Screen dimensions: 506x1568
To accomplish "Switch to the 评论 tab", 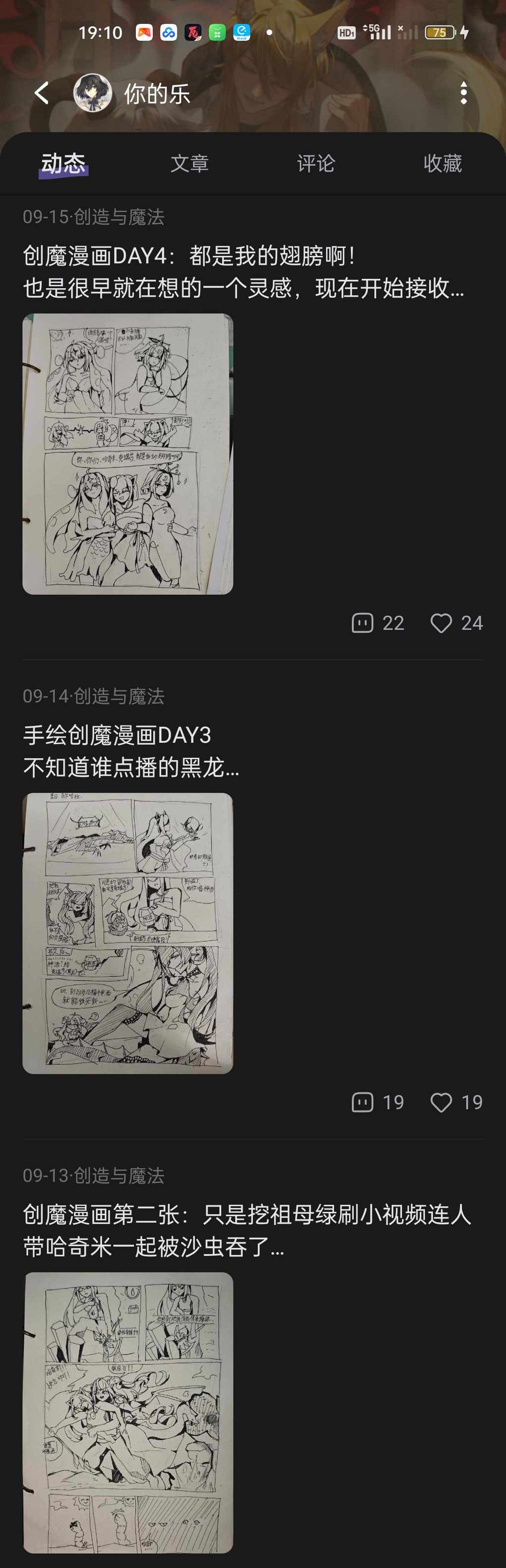I will click(x=316, y=163).
